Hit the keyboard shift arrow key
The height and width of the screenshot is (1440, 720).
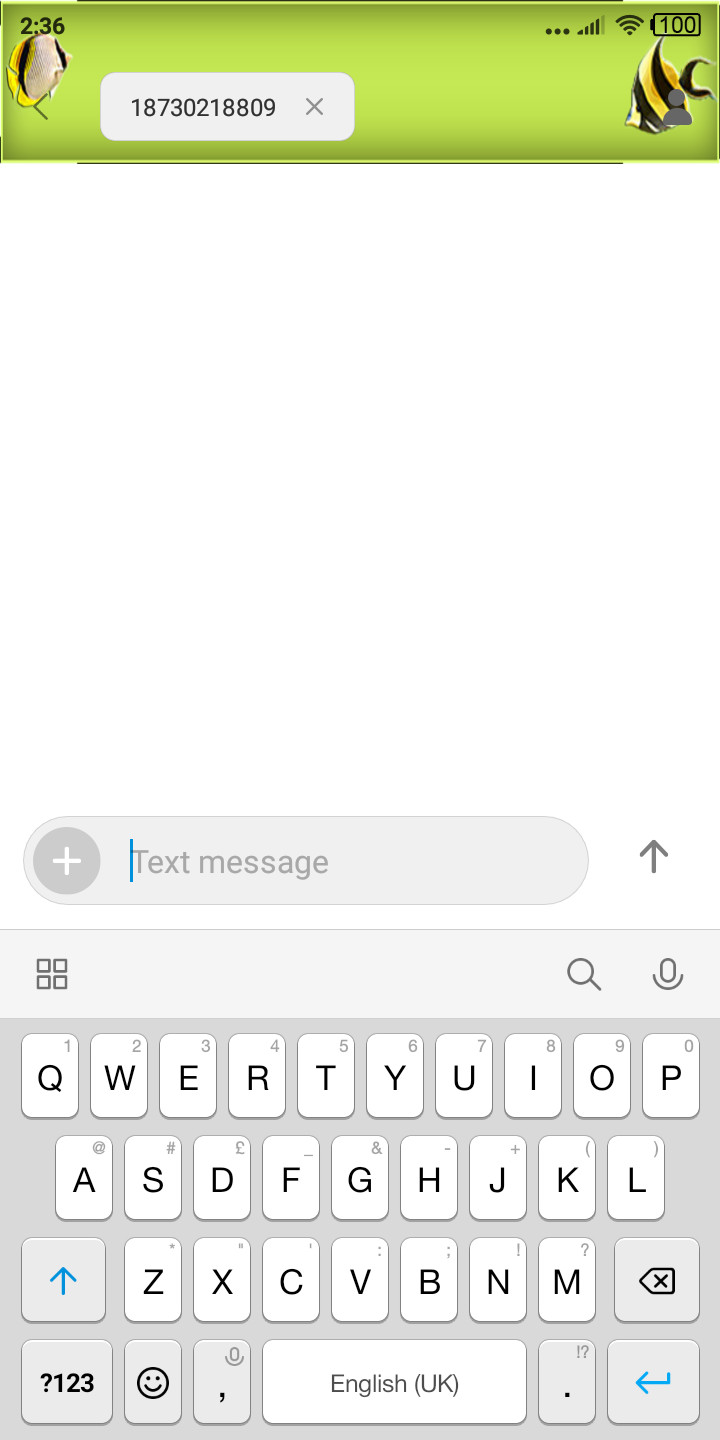(x=63, y=1281)
